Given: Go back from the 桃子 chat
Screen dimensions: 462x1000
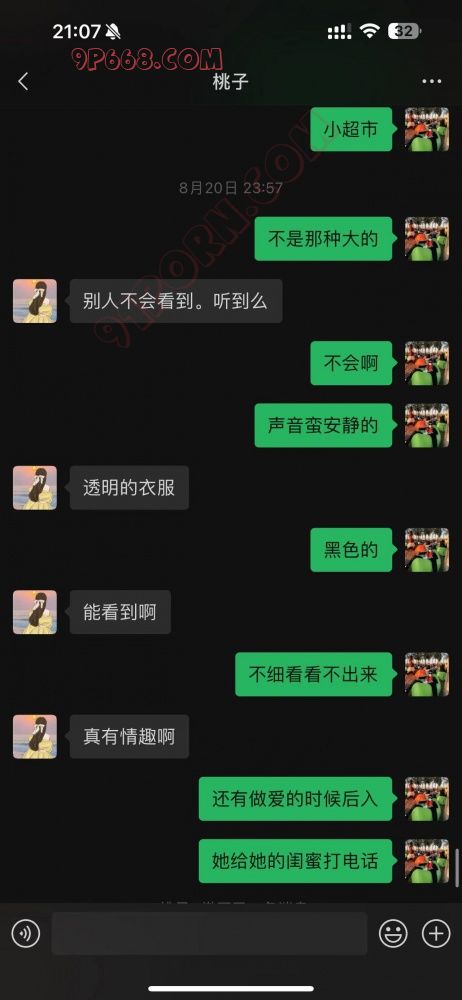Looking at the screenshot, I should [24, 81].
